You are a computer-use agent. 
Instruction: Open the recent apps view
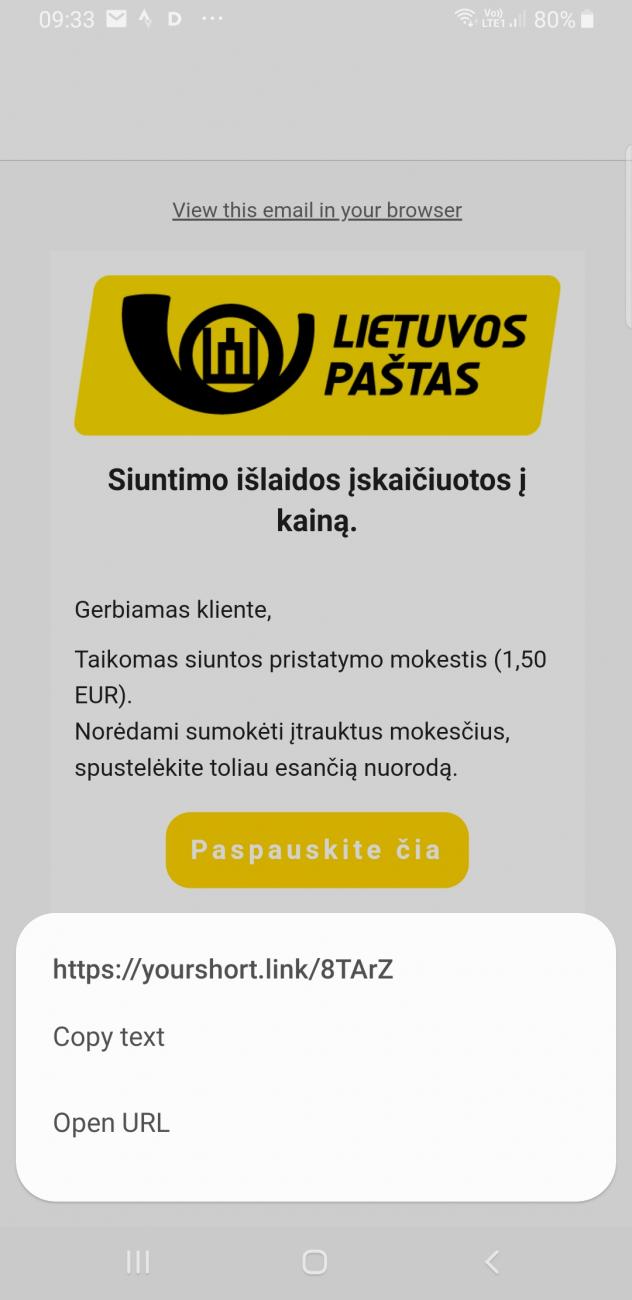coord(138,1262)
